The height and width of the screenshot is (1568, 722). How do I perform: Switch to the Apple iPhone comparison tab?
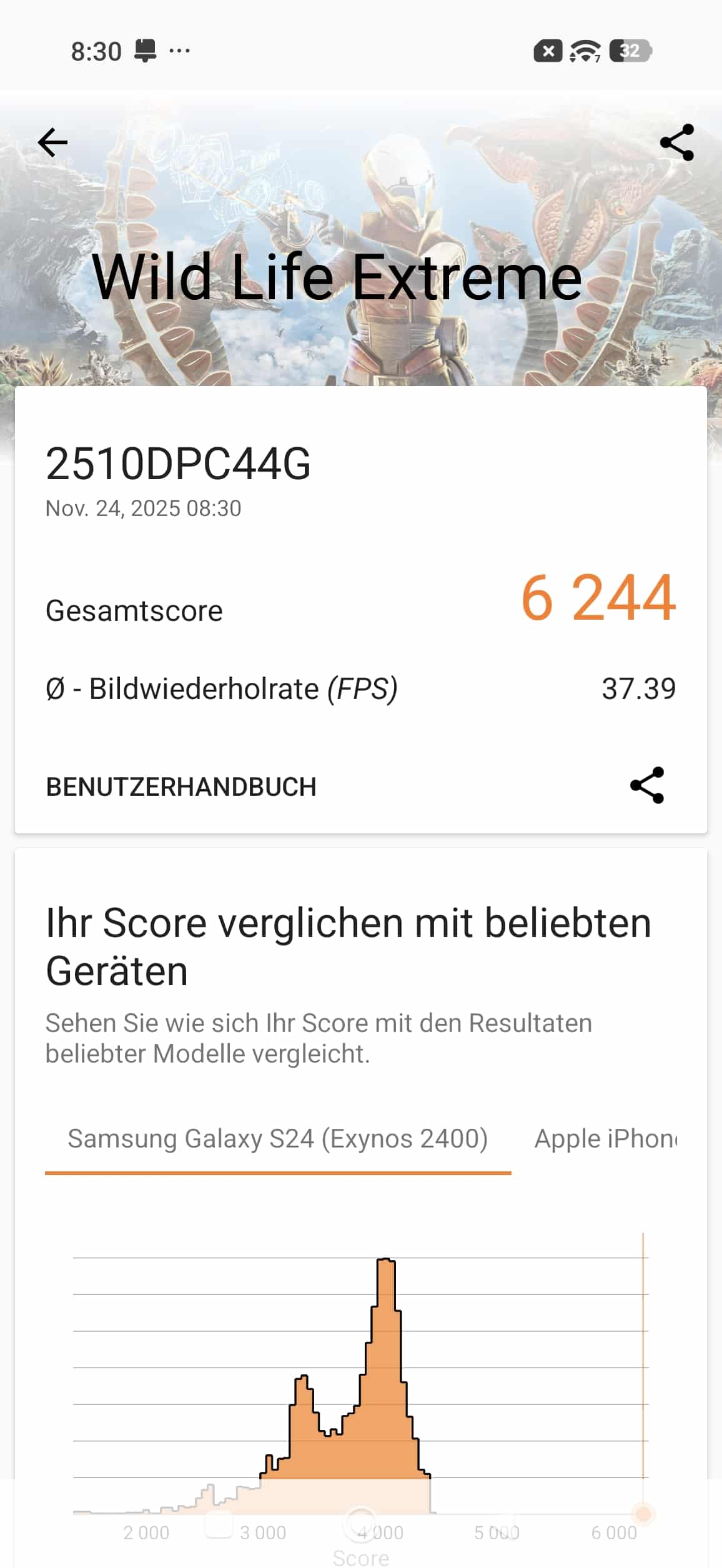606,1139
